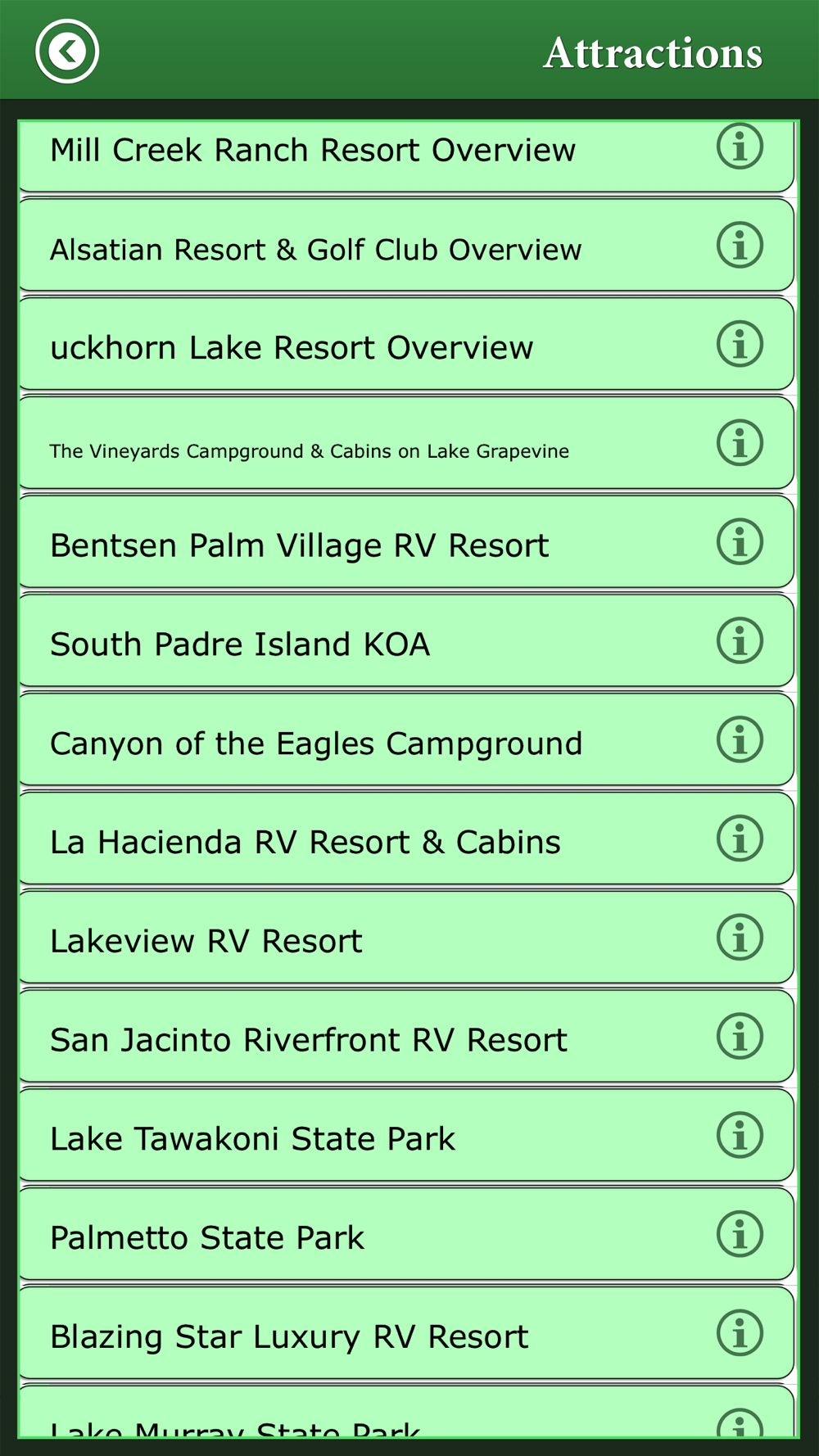Show info for Lakeview RV Resort
The image size is (819, 1456).
click(x=740, y=937)
